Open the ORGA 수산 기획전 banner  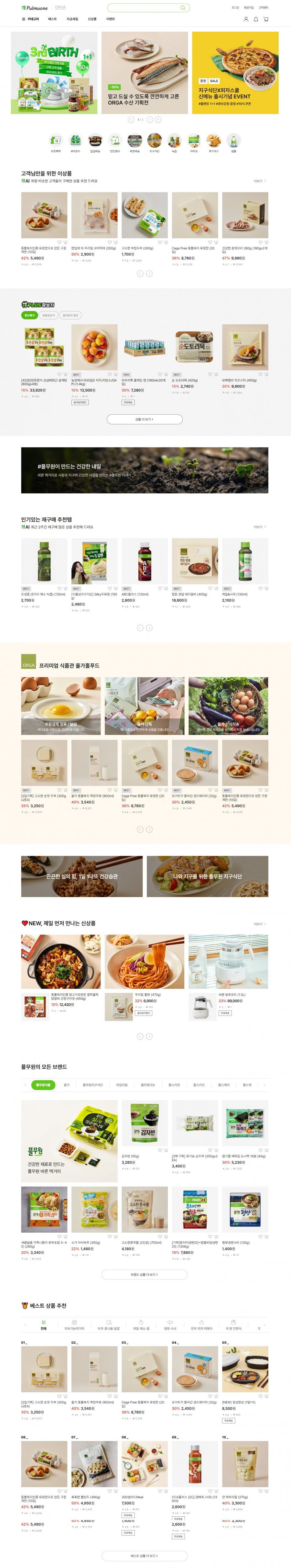pos(144,72)
